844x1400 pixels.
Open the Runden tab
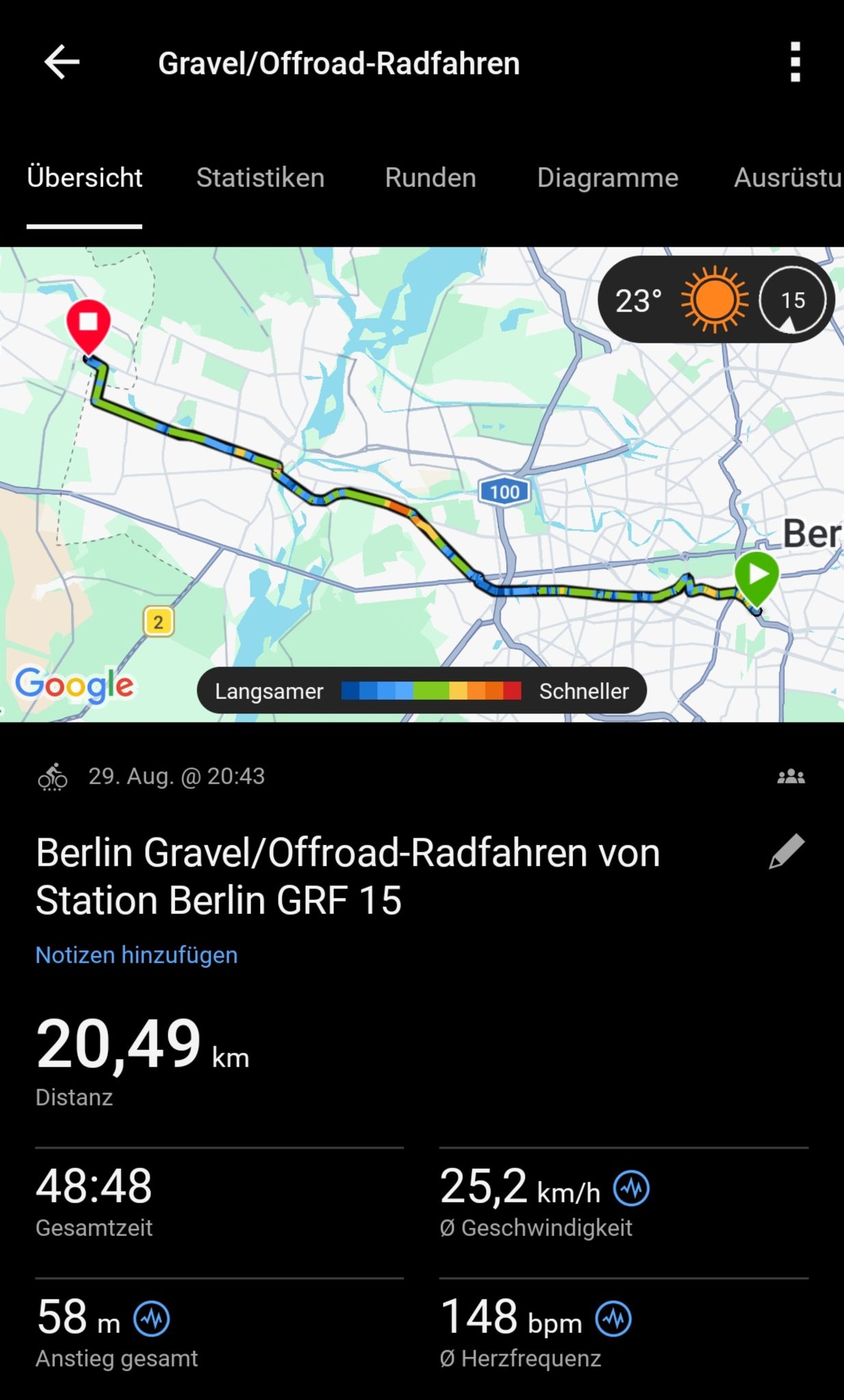tap(431, 178)
